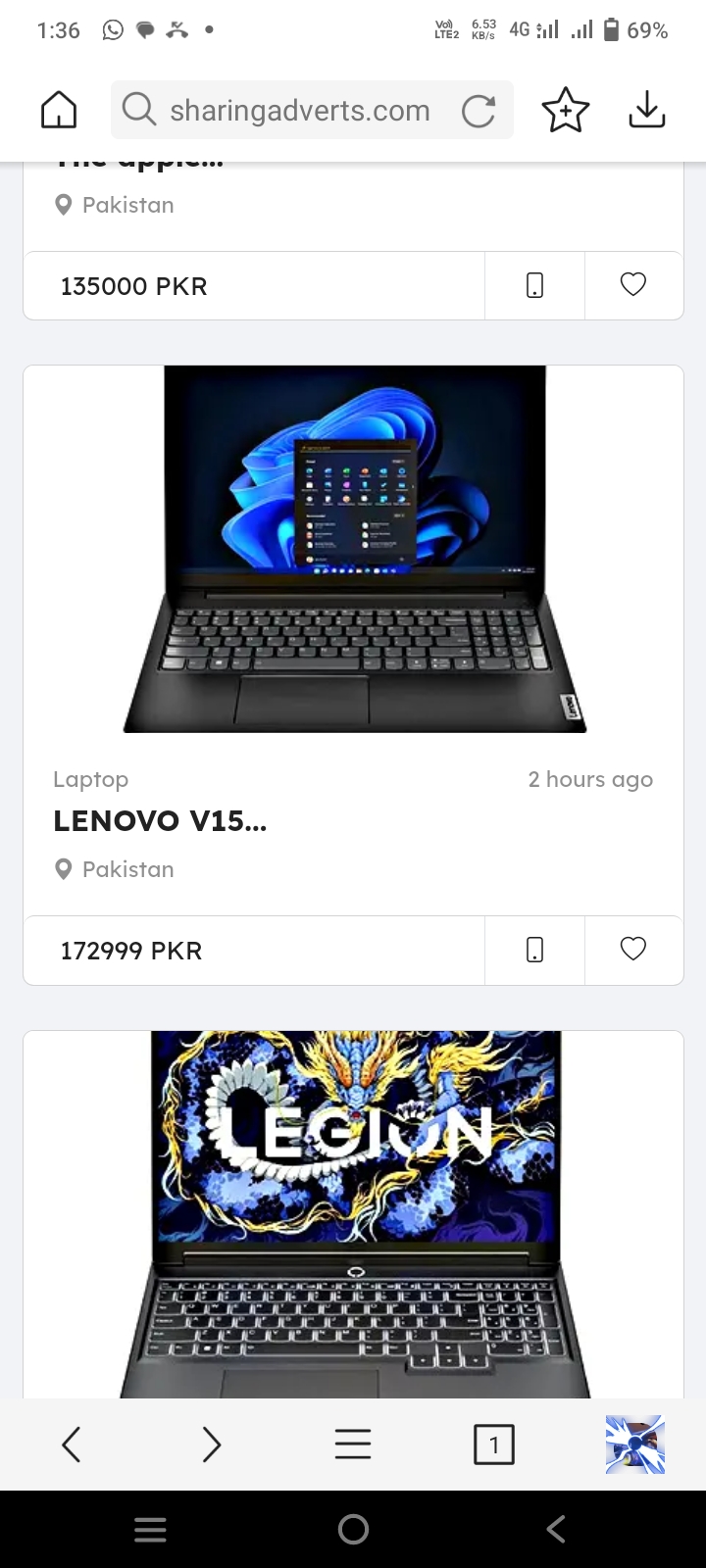The image size is (706, 1568).
Task: Open the browser menu
Action: click(x=353, y=1445)
